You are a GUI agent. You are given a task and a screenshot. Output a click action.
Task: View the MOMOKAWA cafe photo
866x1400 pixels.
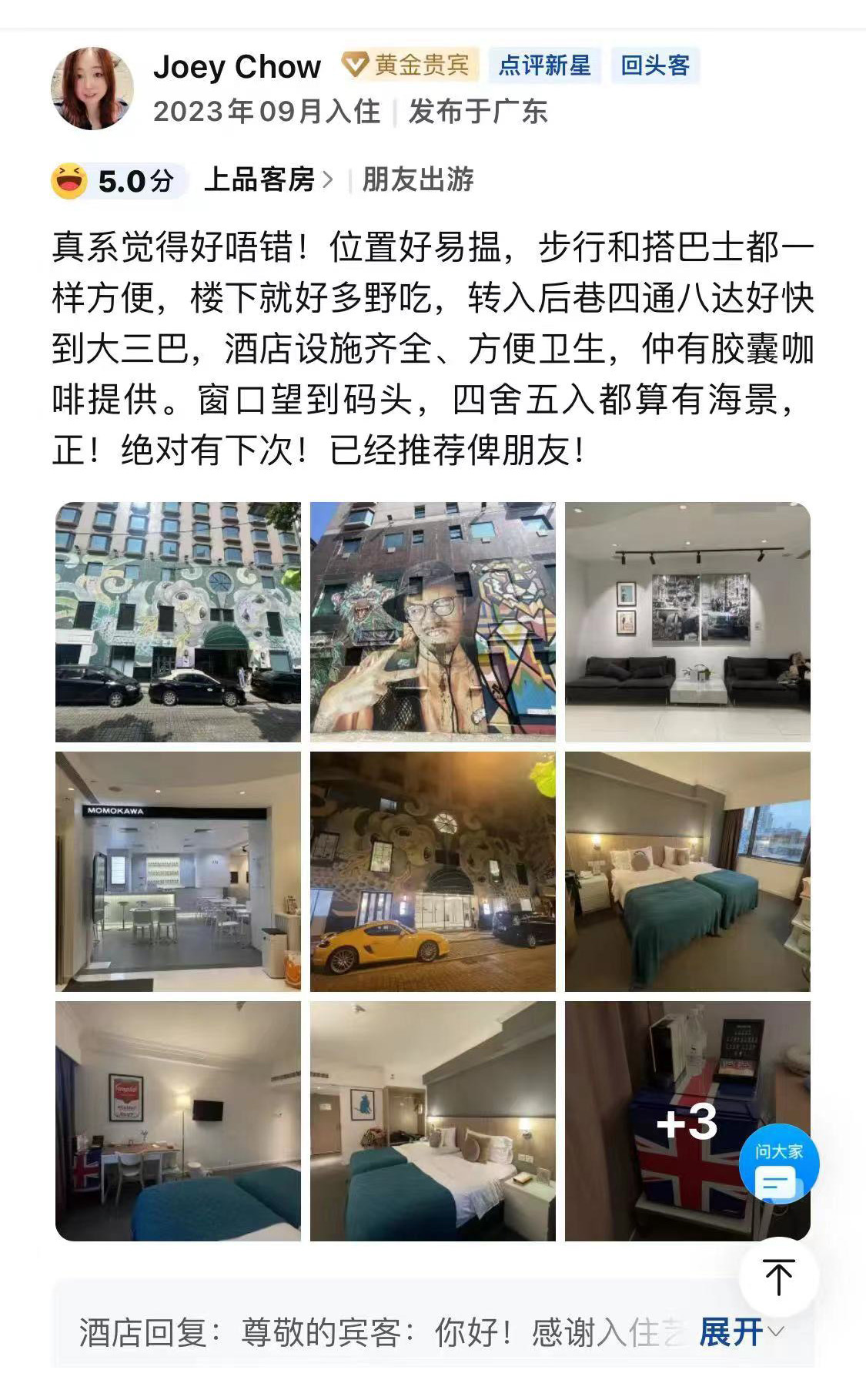(x=178, y=871)
